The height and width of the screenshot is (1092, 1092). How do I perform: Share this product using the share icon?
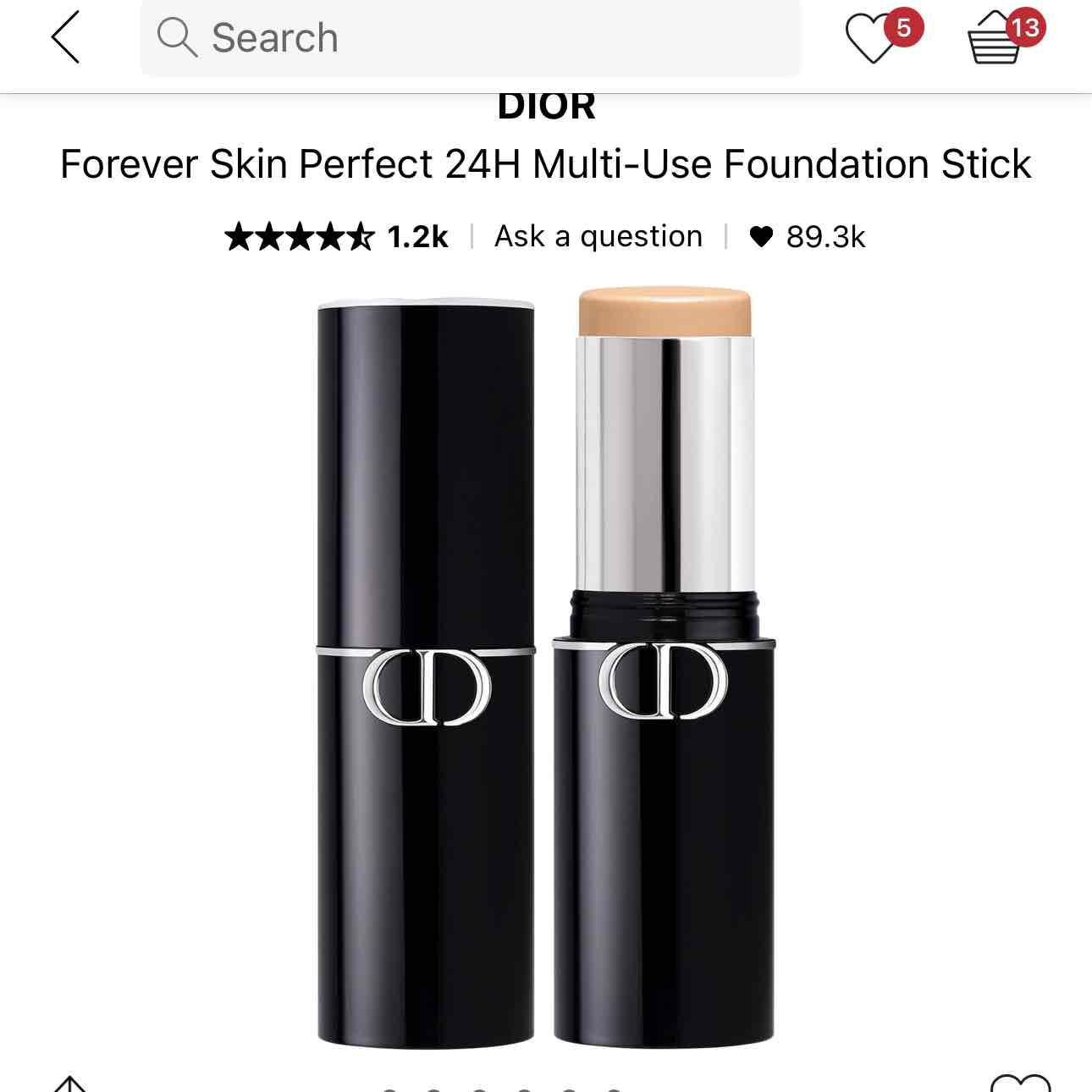[70, 1083]
